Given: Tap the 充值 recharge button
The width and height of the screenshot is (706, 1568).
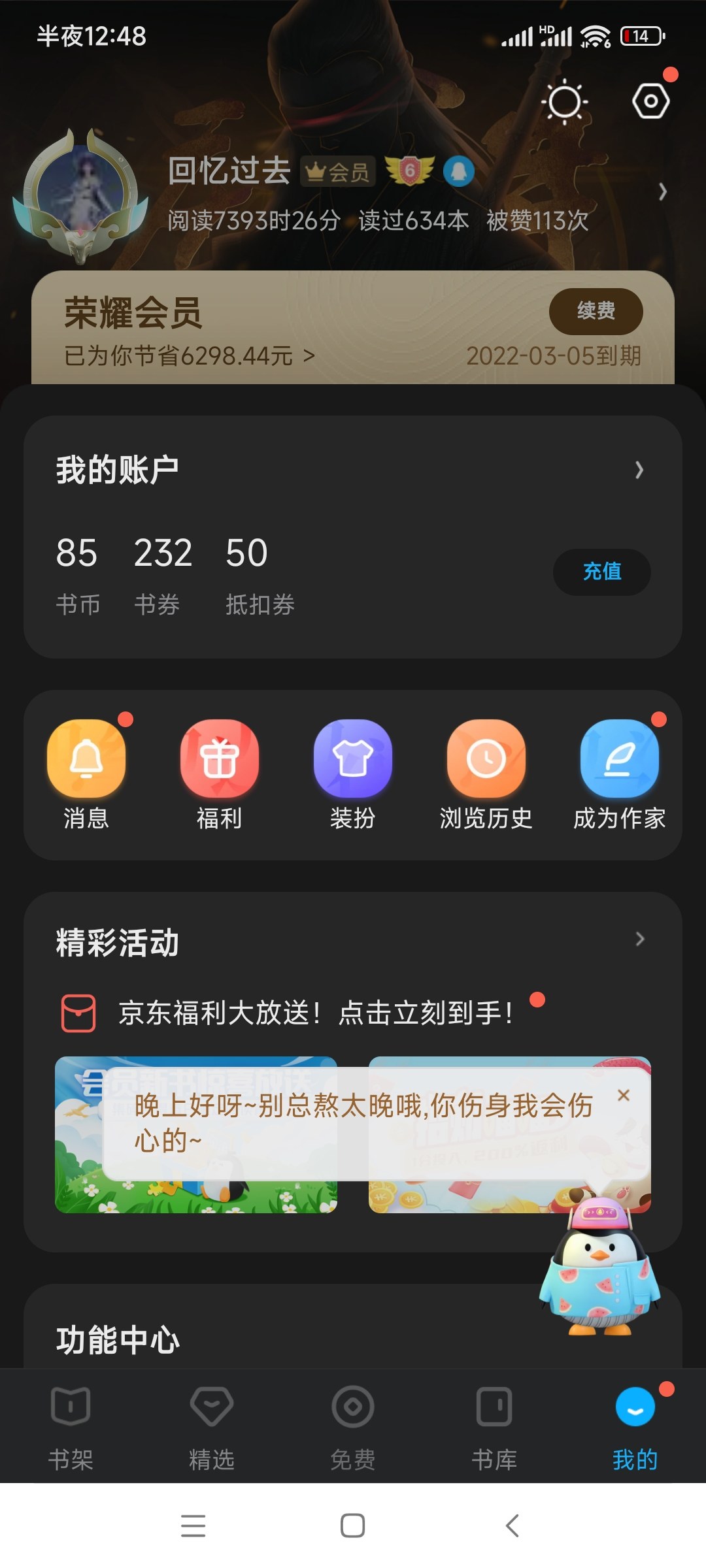Looking at the screenshot, I should [x=601, y=572].
